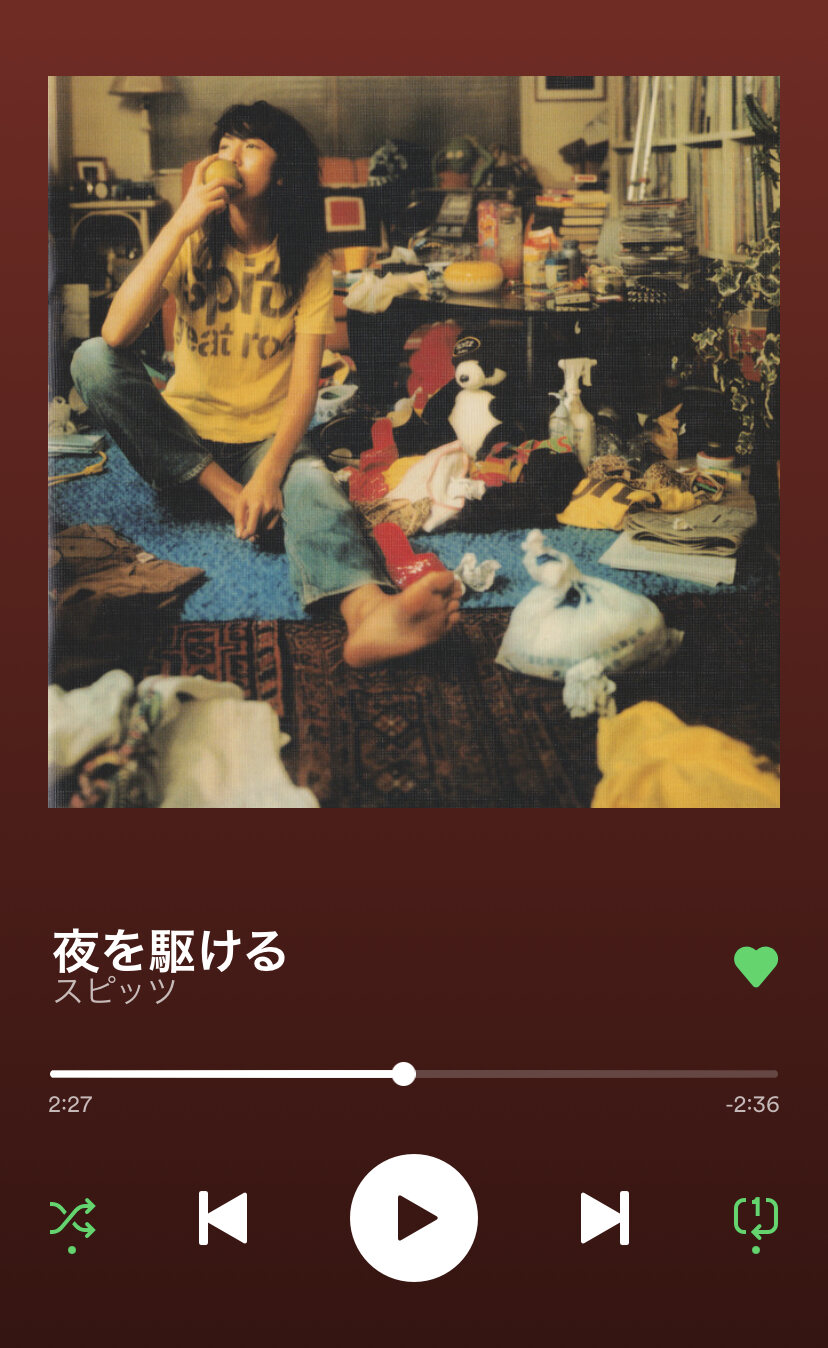Change the repeat-one setting
Image resolution: width=828 pixels, height=1348 pixels.
click(x=755, y=1217)
